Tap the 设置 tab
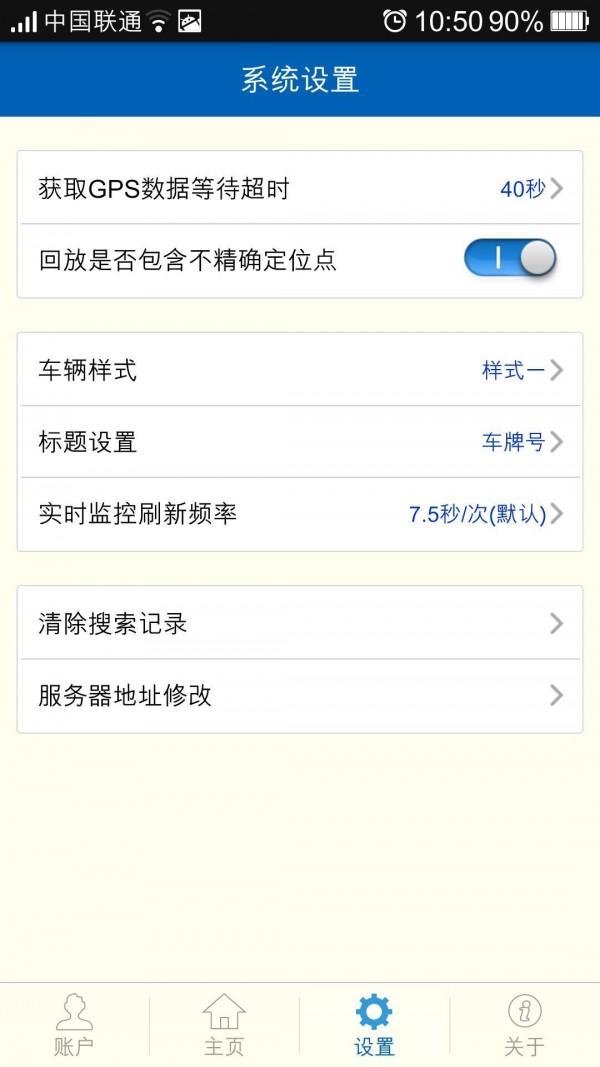 (374, 1025)
